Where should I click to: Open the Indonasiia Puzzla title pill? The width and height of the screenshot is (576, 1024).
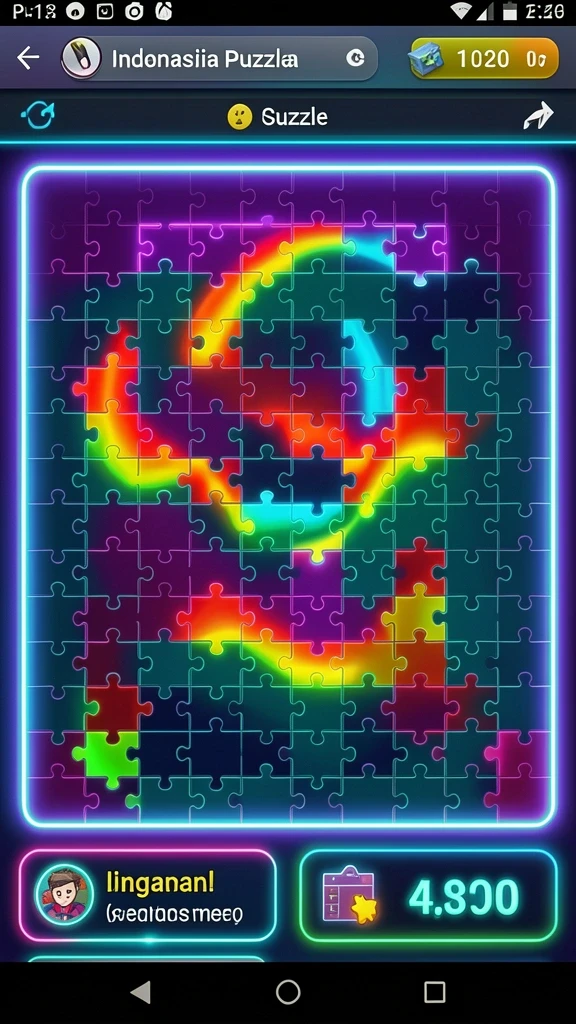tap(219, 59)
